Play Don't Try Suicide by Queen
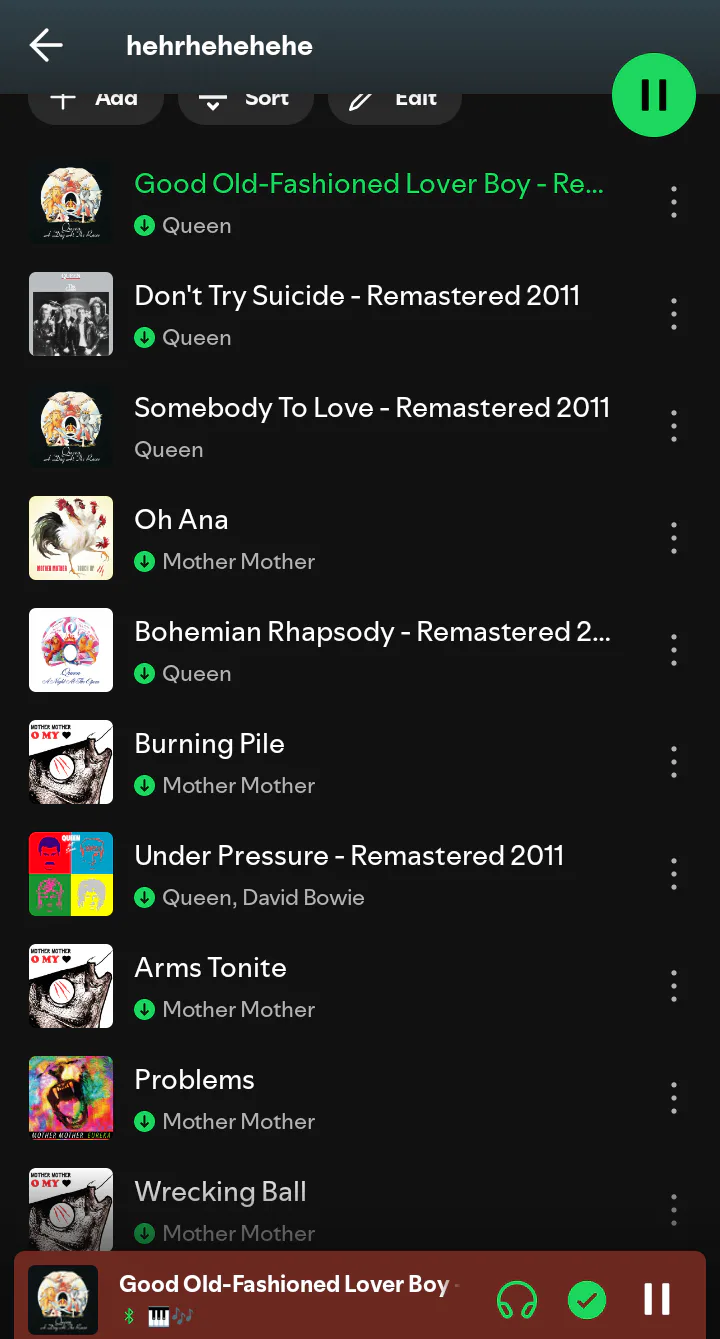 (340, 314)
